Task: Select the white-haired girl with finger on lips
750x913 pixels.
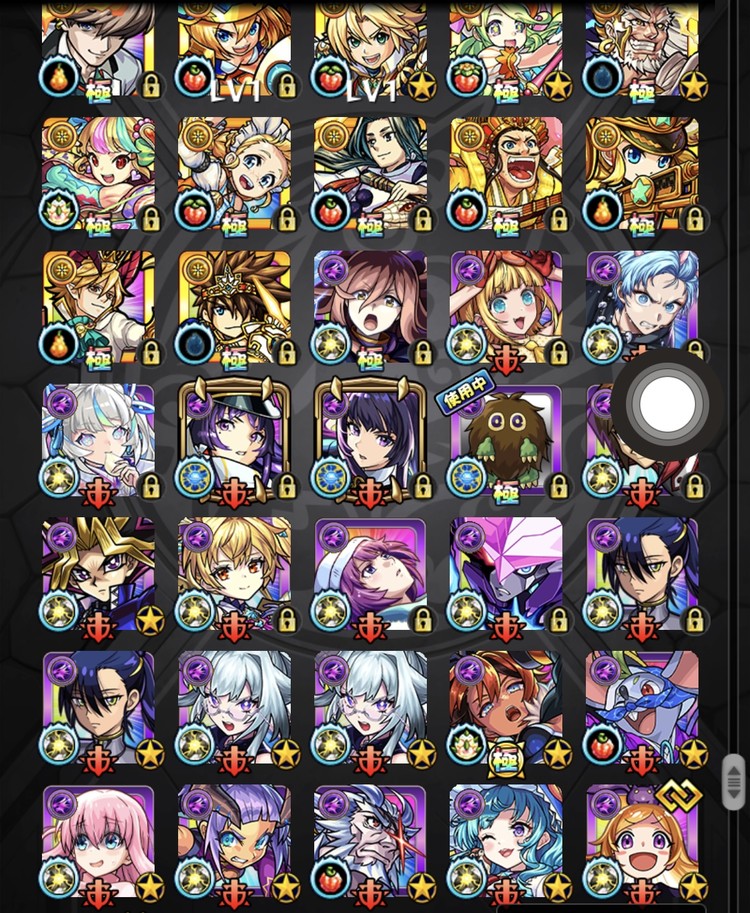Action: pyautogui.click(x=98, y=438)
